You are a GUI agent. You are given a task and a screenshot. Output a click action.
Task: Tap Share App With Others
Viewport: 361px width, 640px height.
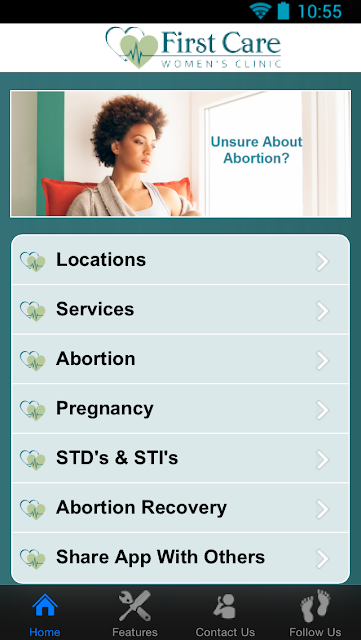[180, 558]
